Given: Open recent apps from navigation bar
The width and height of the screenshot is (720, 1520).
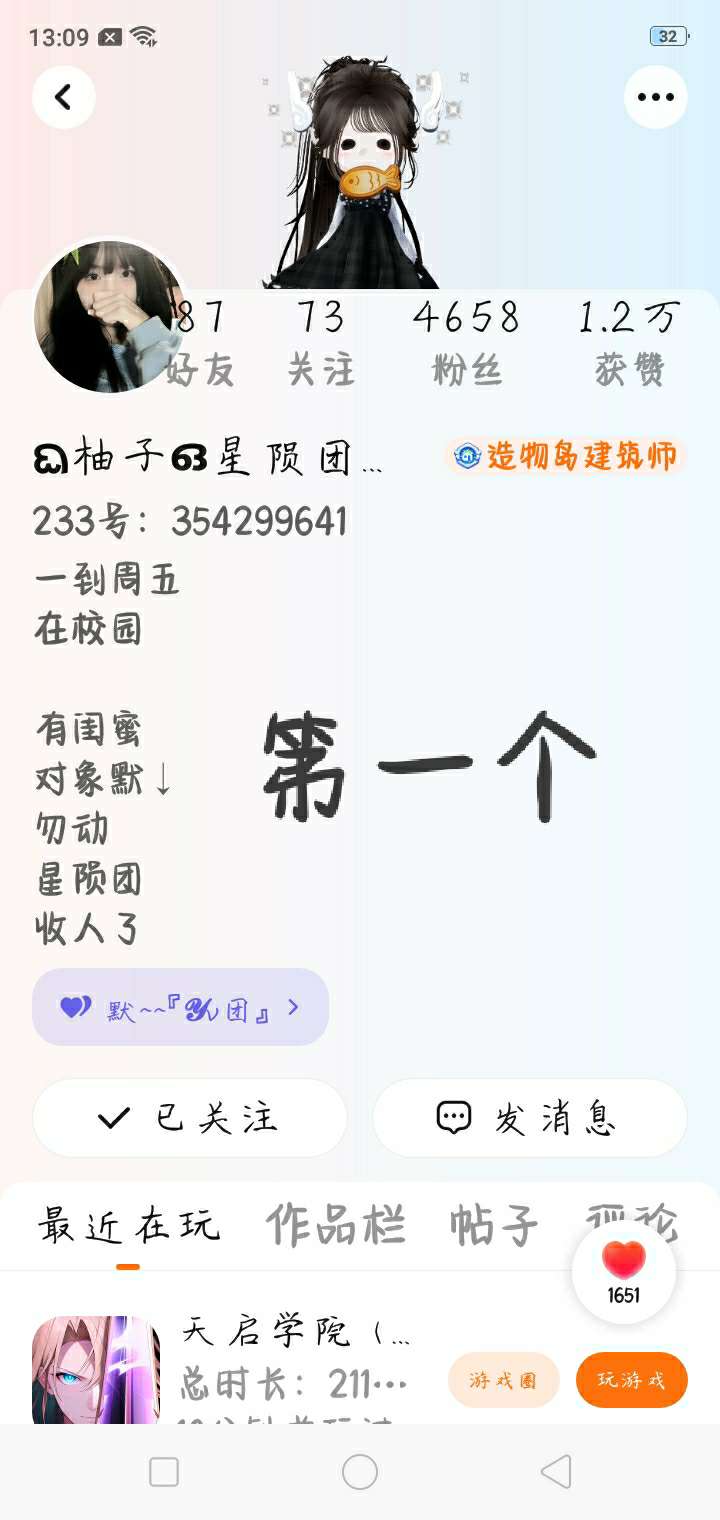Looking at the screenshot, I should 164,1472.
